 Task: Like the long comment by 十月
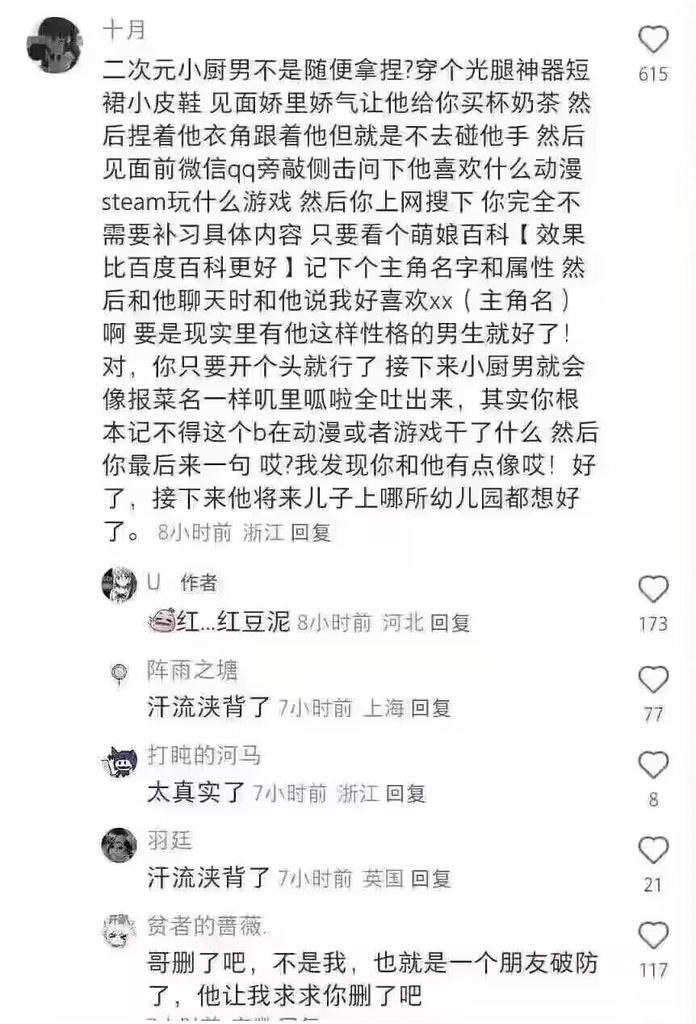tap(653, 40)
